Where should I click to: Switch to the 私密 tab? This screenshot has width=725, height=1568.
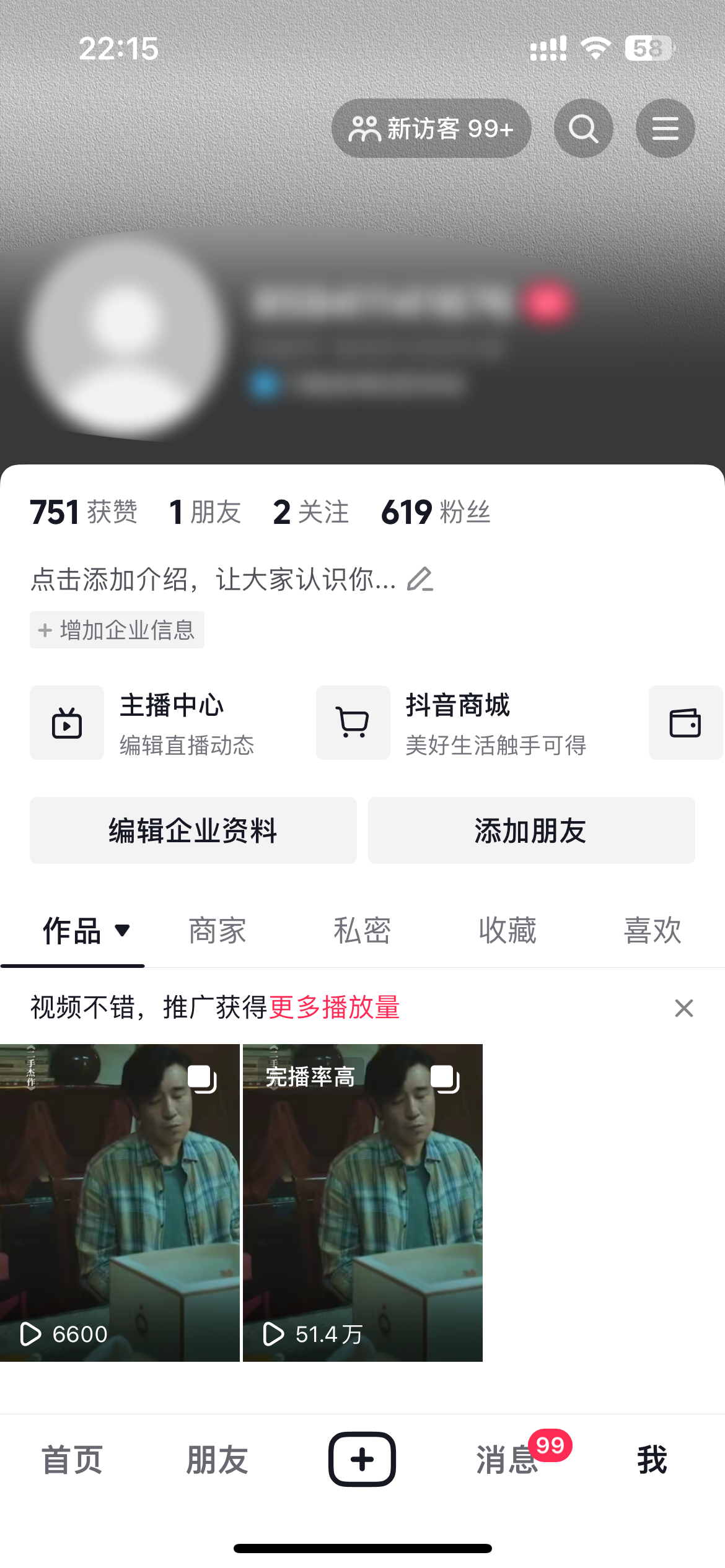coord(362,931)
